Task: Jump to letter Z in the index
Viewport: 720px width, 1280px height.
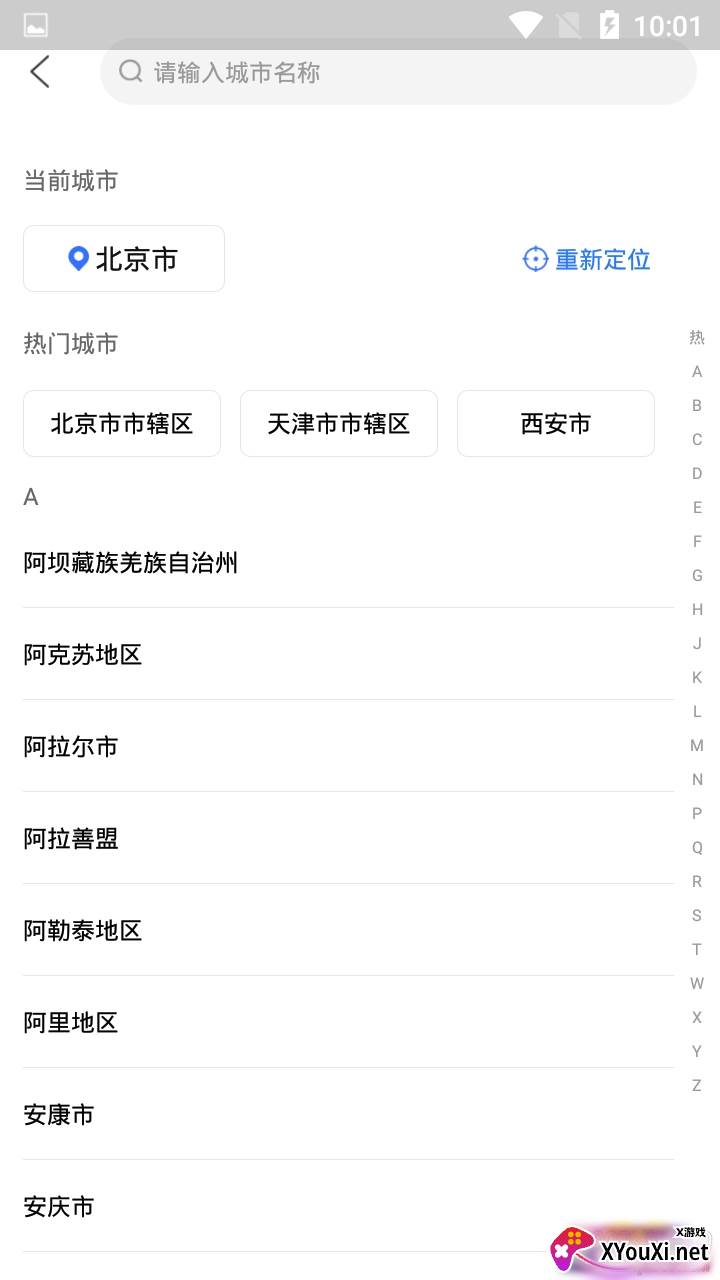Action: coord(697,1085)
